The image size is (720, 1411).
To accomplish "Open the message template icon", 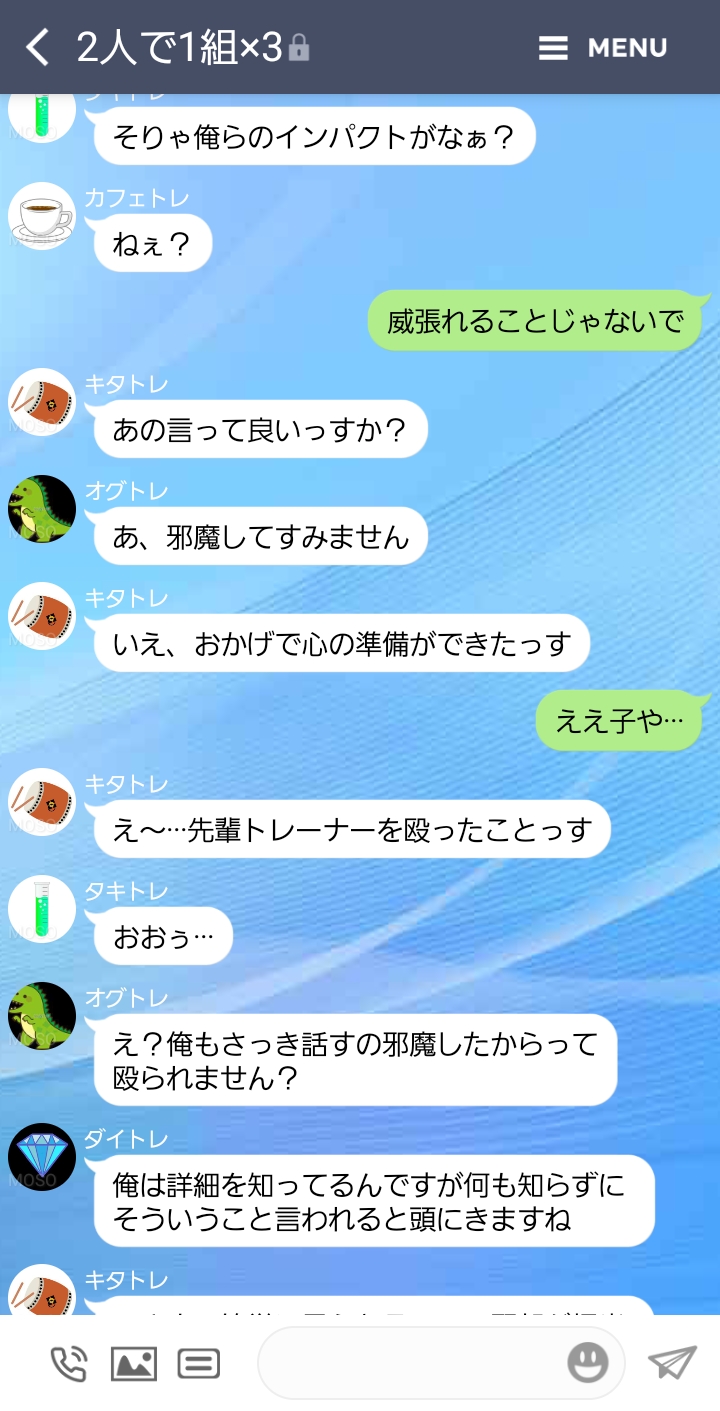I will 199,1363.
